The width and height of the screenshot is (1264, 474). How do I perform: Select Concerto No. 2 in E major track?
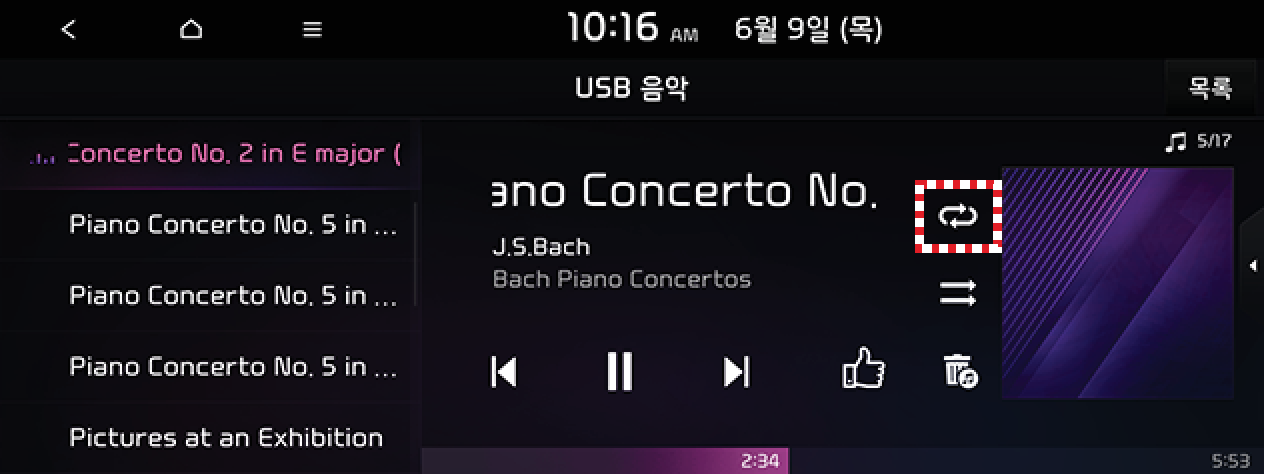coord(232,154)
